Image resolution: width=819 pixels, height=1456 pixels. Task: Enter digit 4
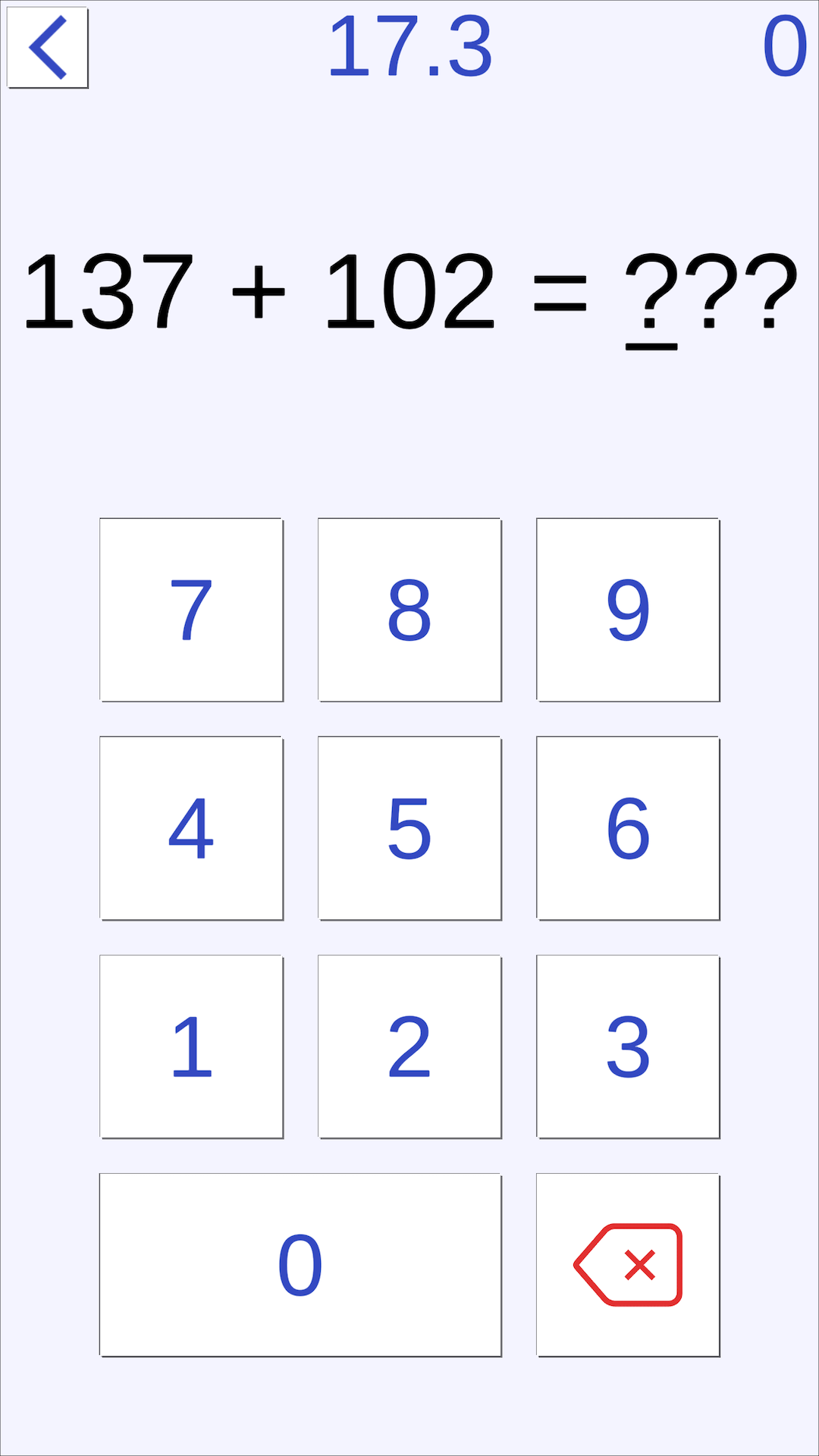pos(192,829)
